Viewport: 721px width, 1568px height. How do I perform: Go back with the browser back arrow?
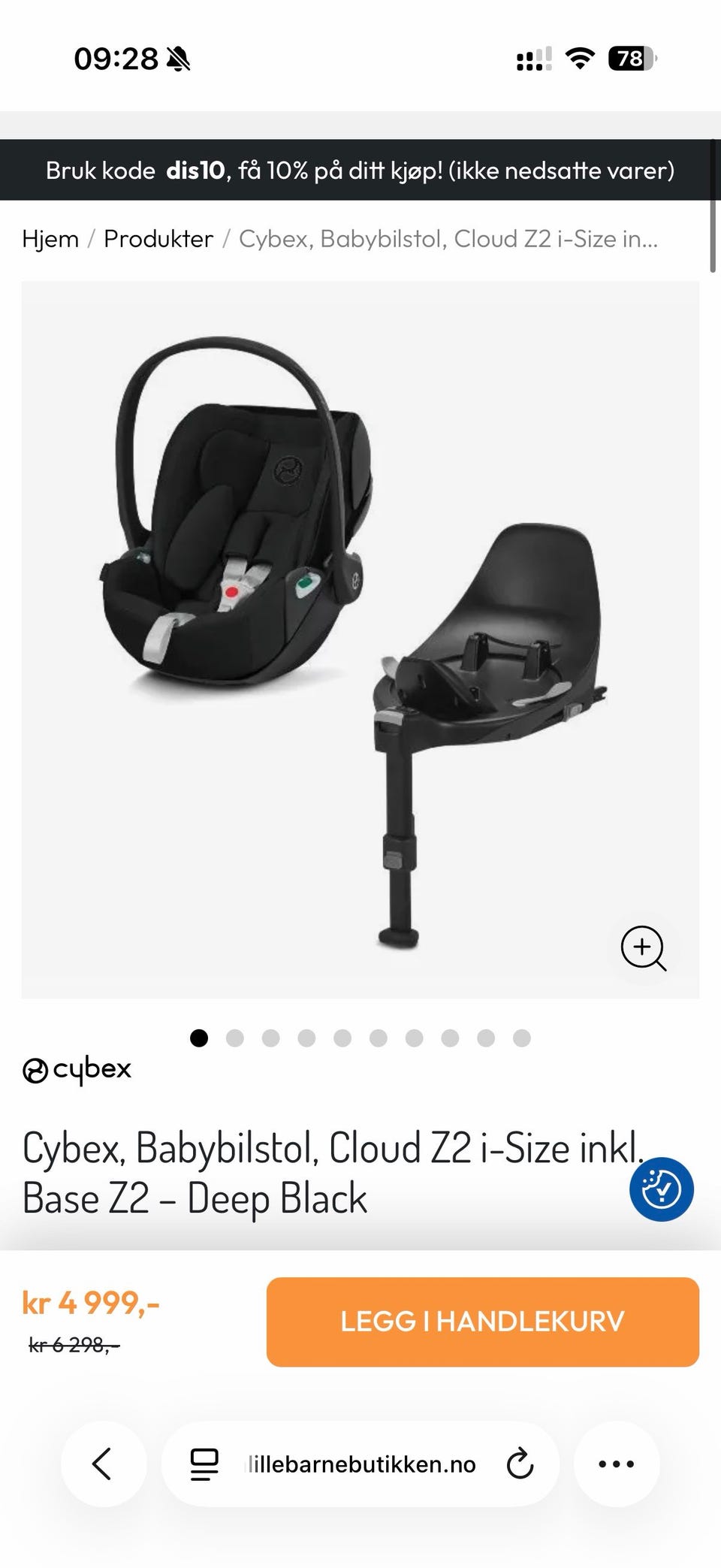point(103,1464)
